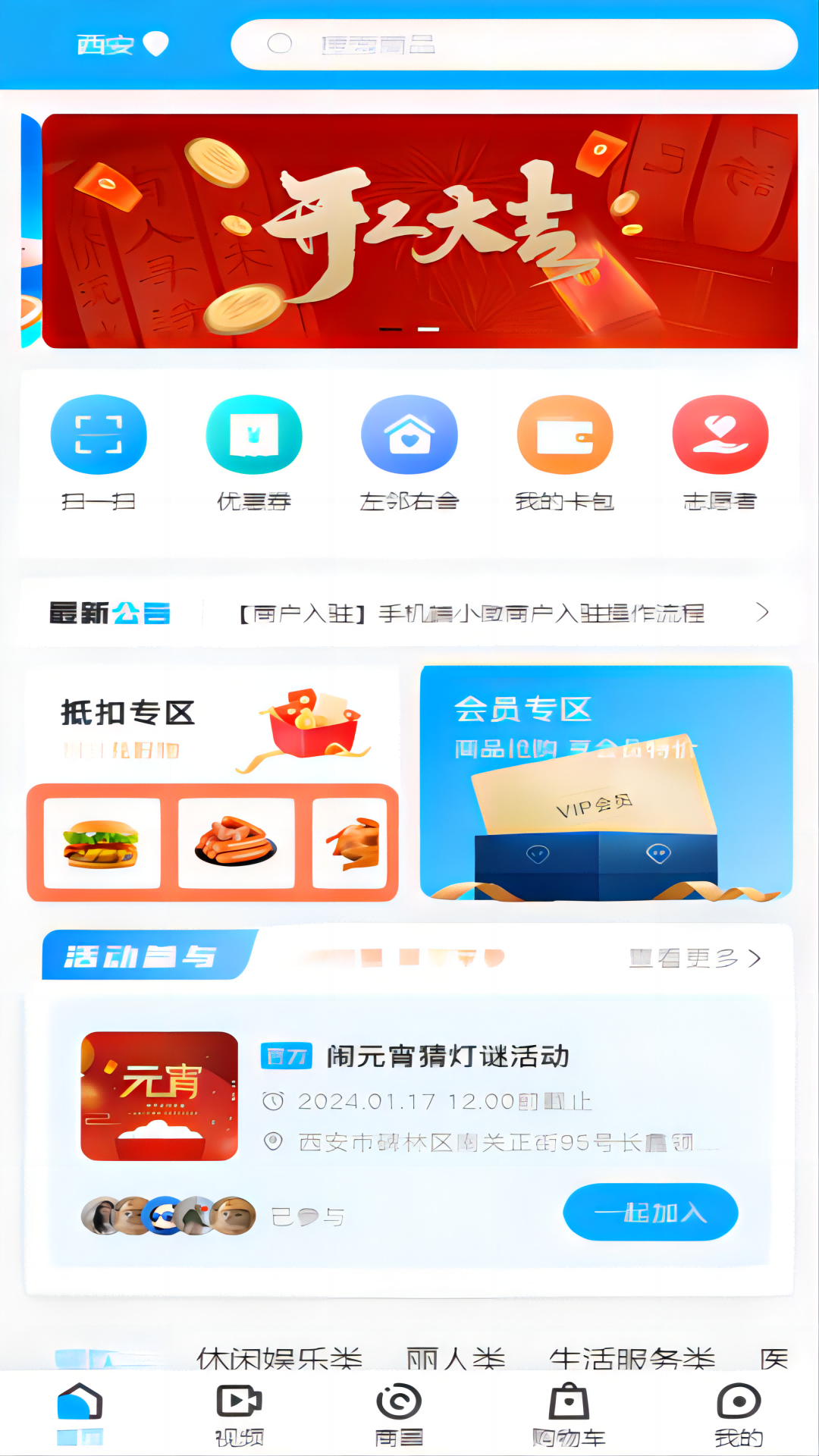Change the city from 西安

click(121, 45)
